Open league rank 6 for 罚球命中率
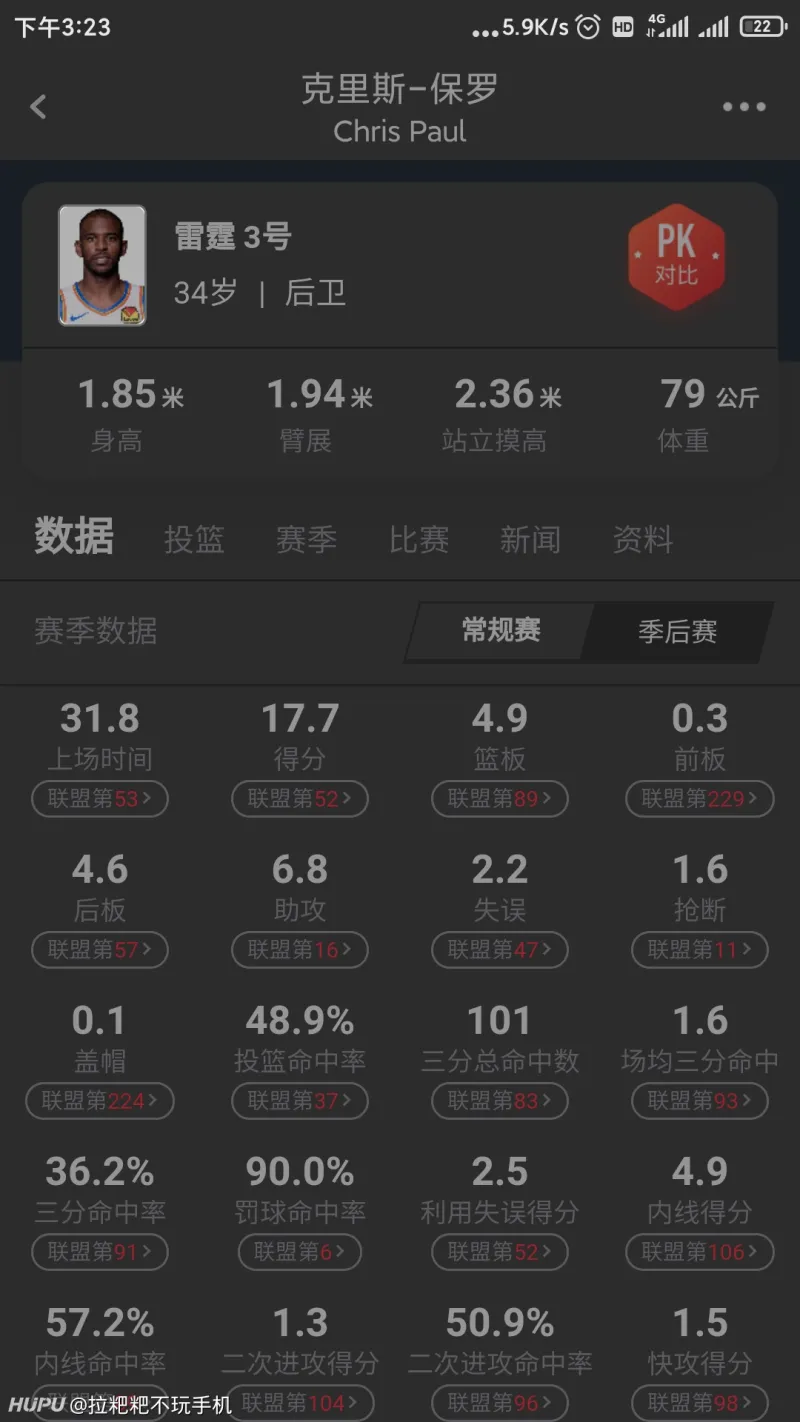The width and height of the screenshot is (800, 1422). point(300,1252)
